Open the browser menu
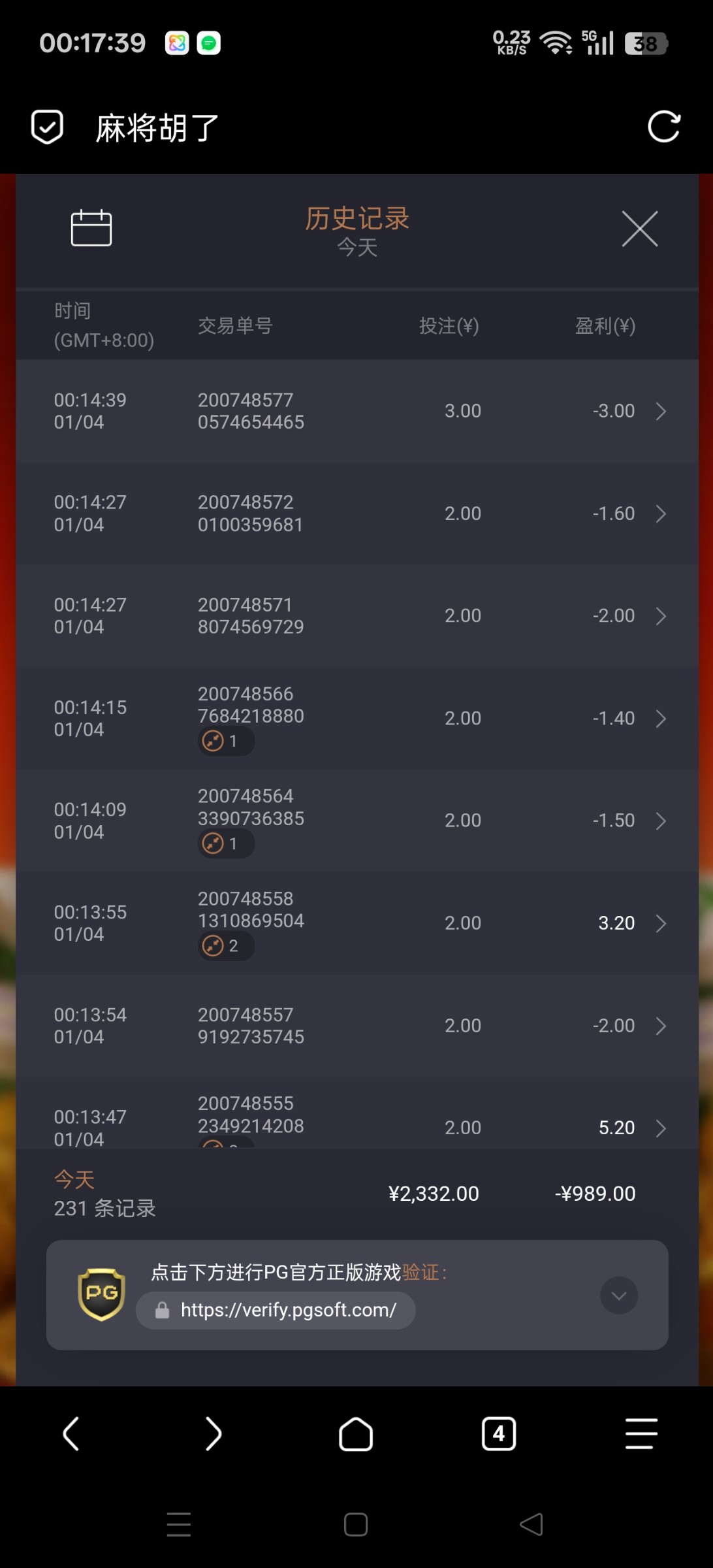This screenshot has width=713, height=1568. tap(641, 1434)
